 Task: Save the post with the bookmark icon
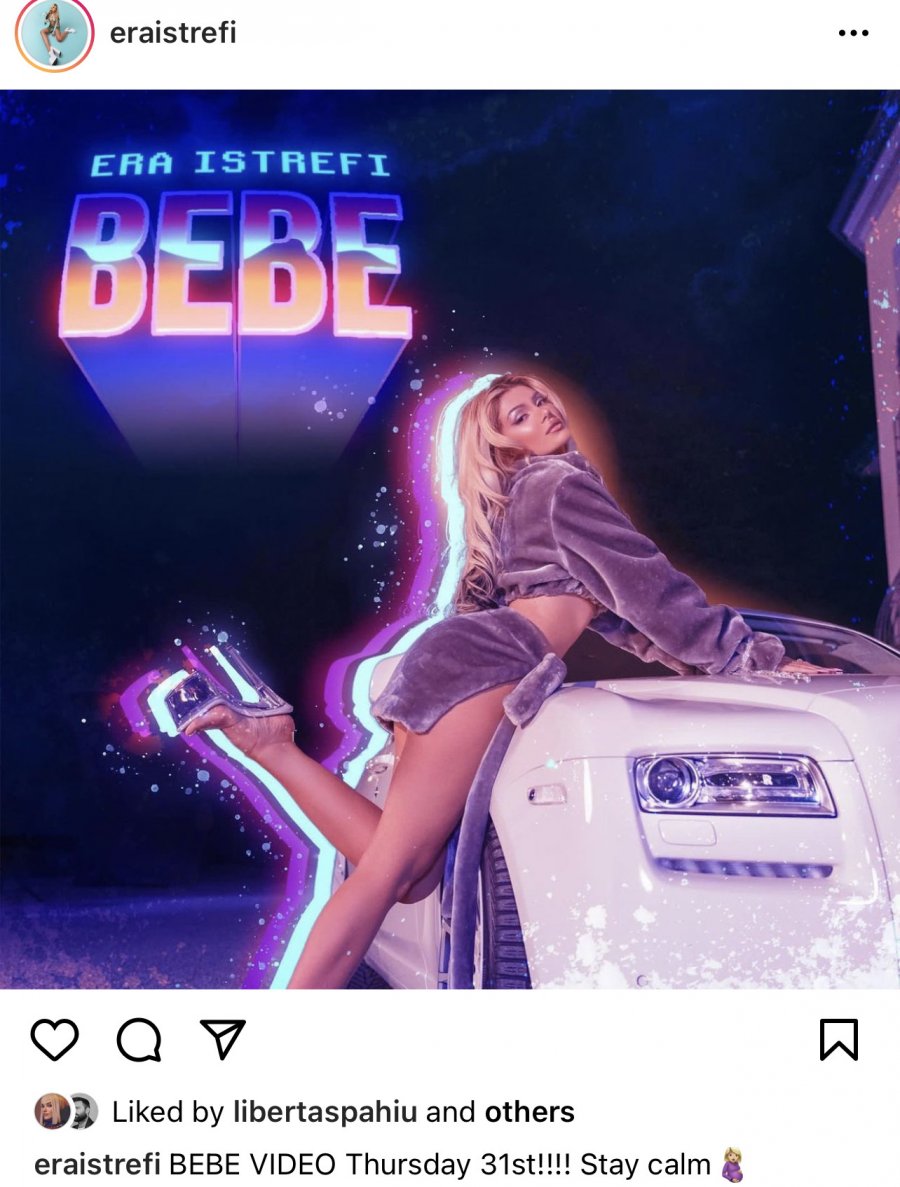pos(838,1040)
